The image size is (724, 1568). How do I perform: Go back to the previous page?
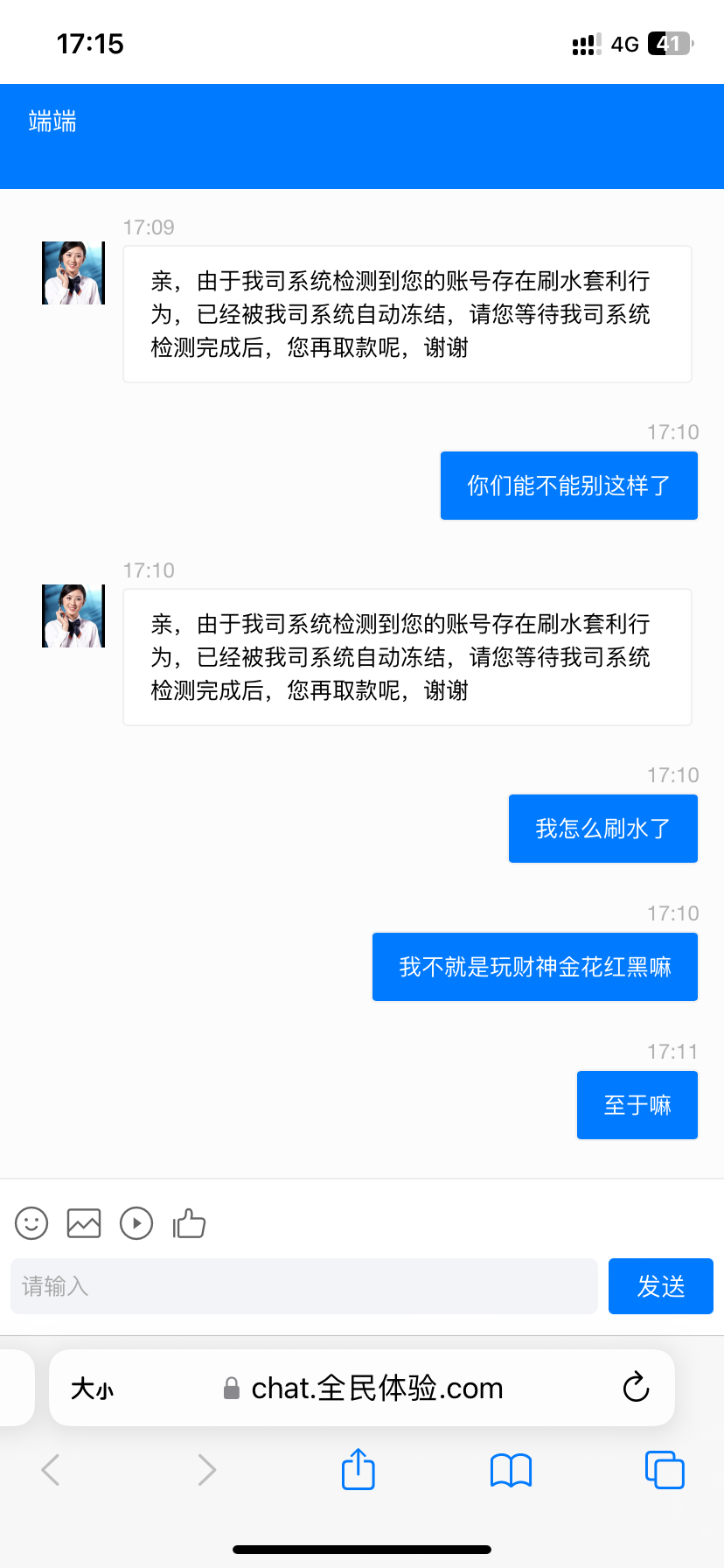pyautogui.click(x=51, y=1470)
